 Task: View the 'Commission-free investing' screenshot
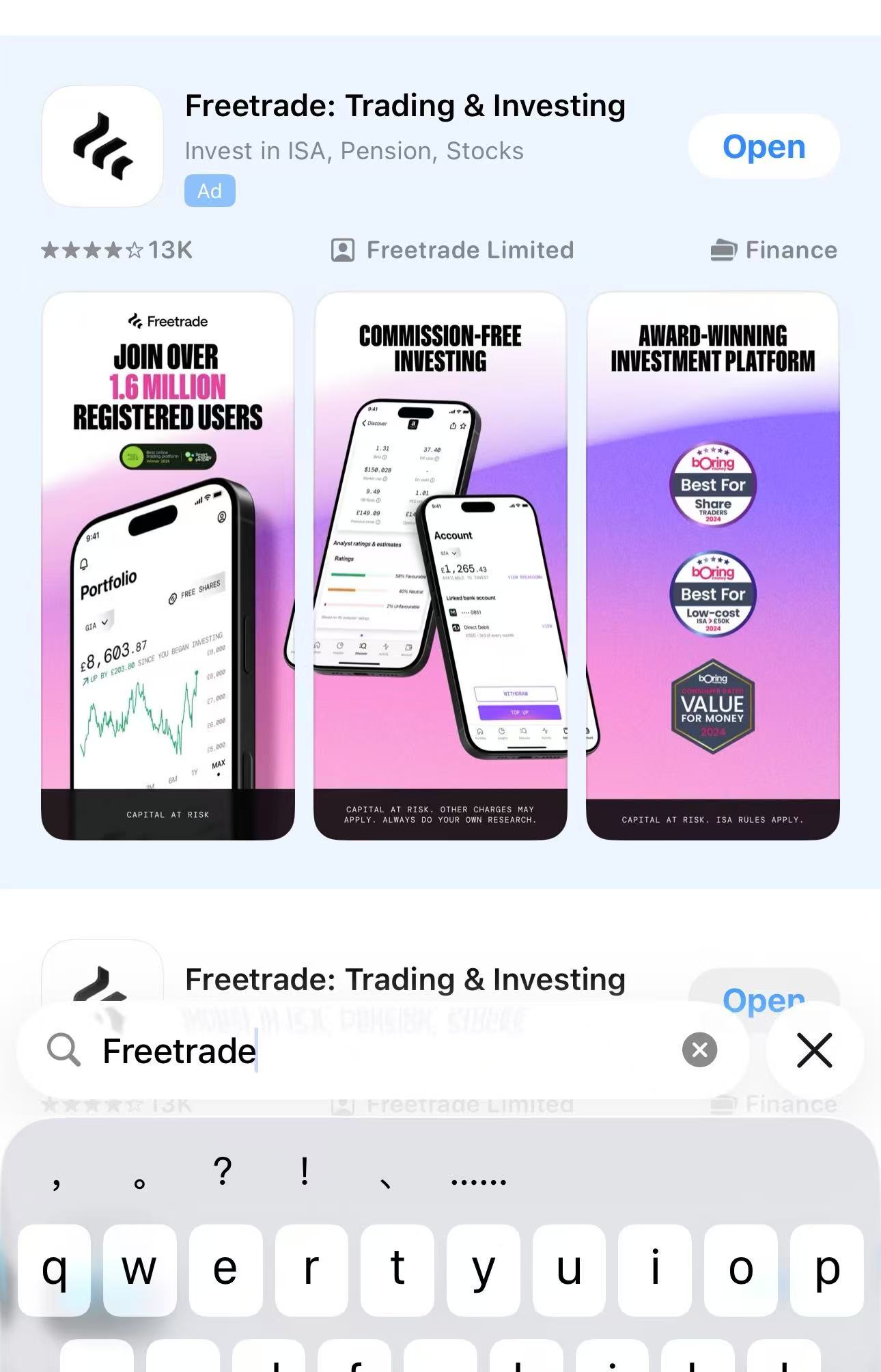pyautogui.click(x=440, y=566)
